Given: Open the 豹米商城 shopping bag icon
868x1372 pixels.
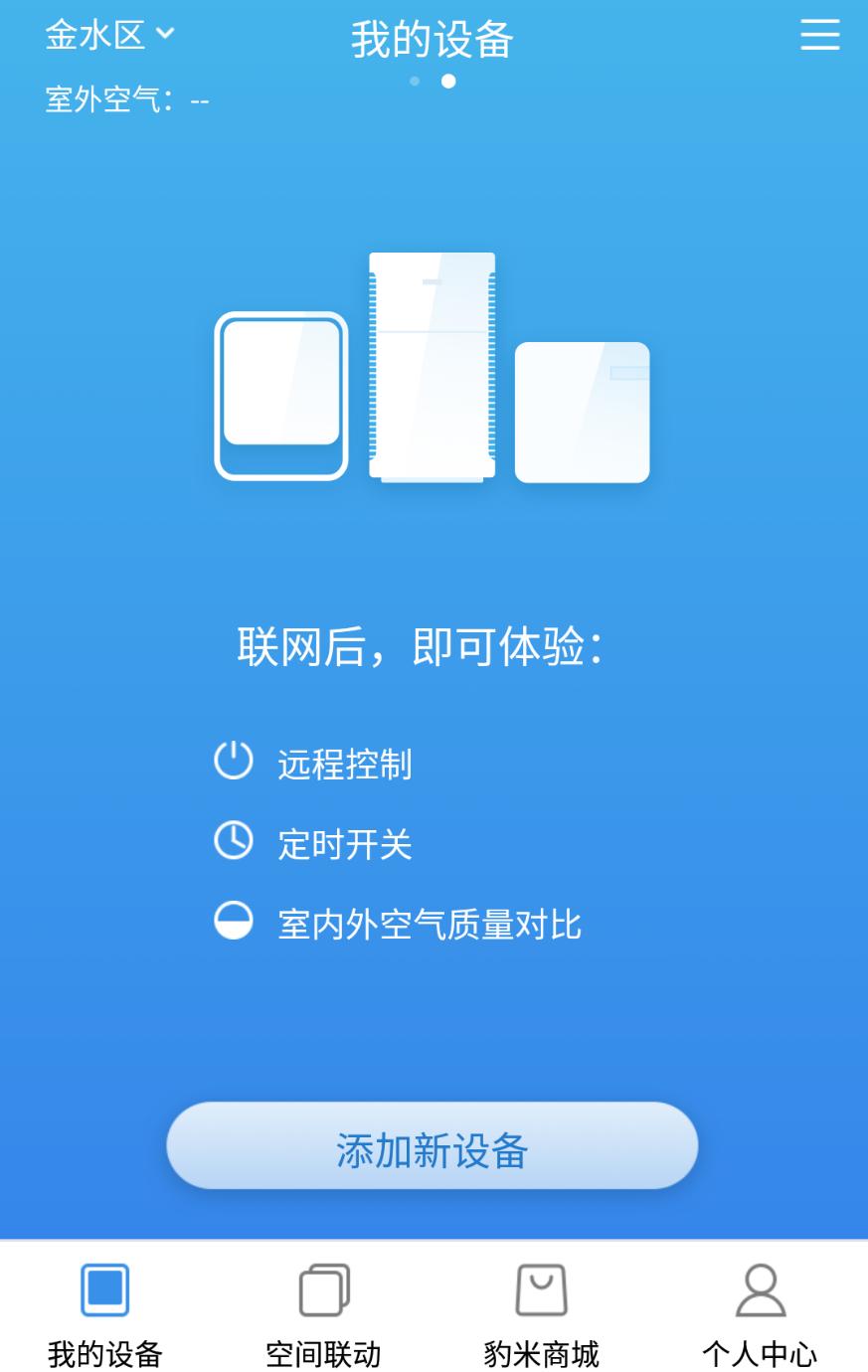Looking at the screenshot, I should click(540, 1289).
